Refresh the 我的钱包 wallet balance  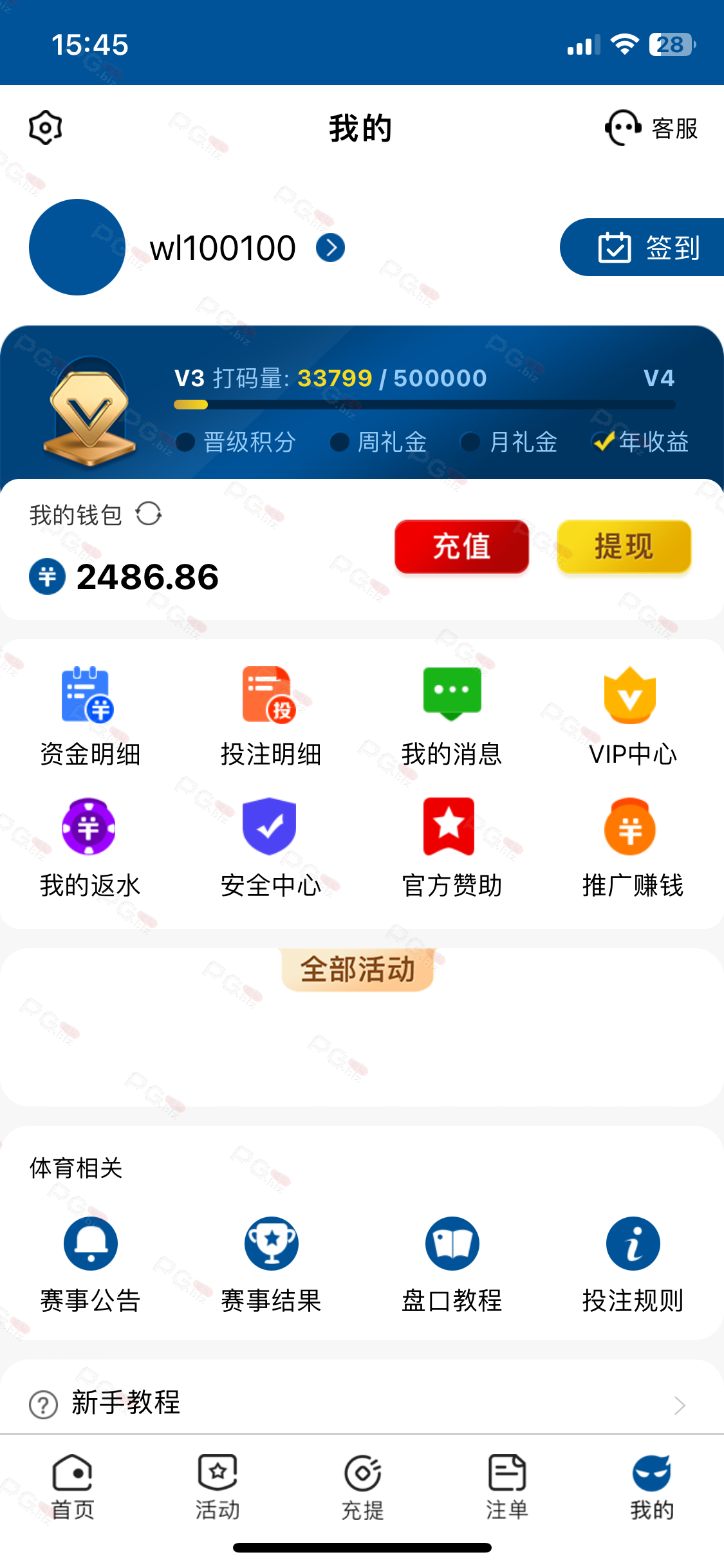(x=149, y=514)
